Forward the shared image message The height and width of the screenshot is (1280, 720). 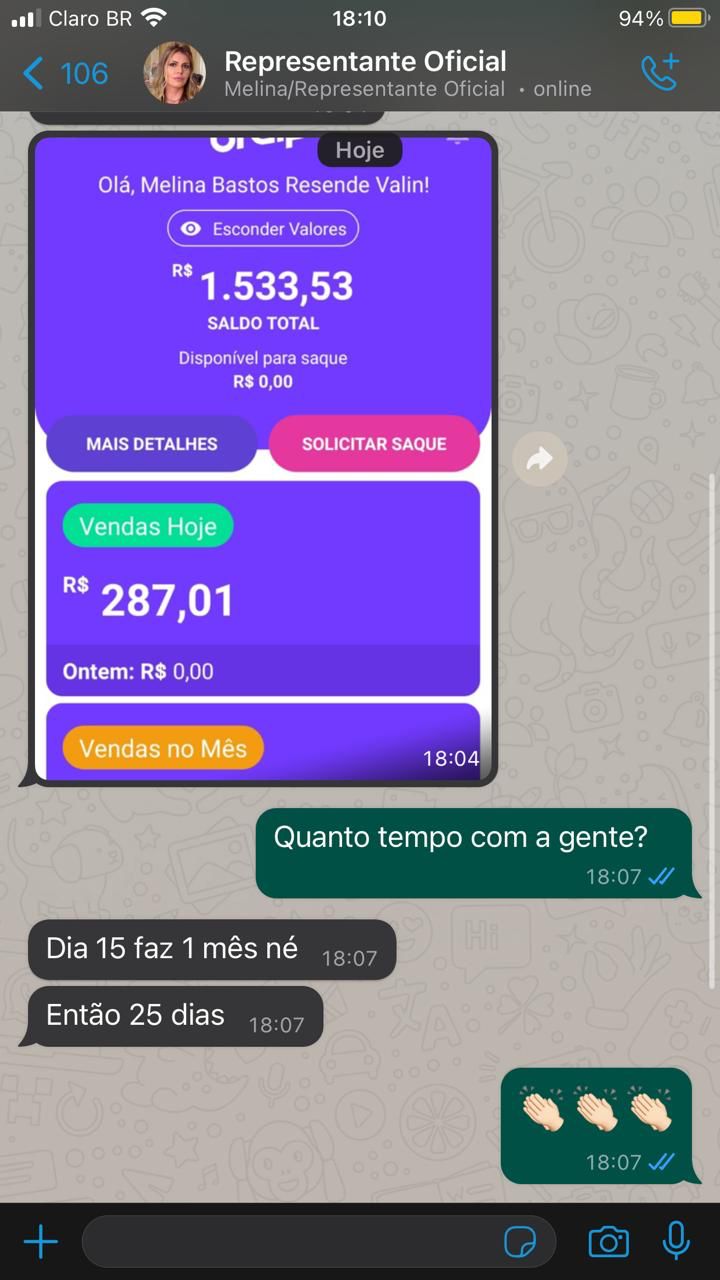[x=539, y=459]
